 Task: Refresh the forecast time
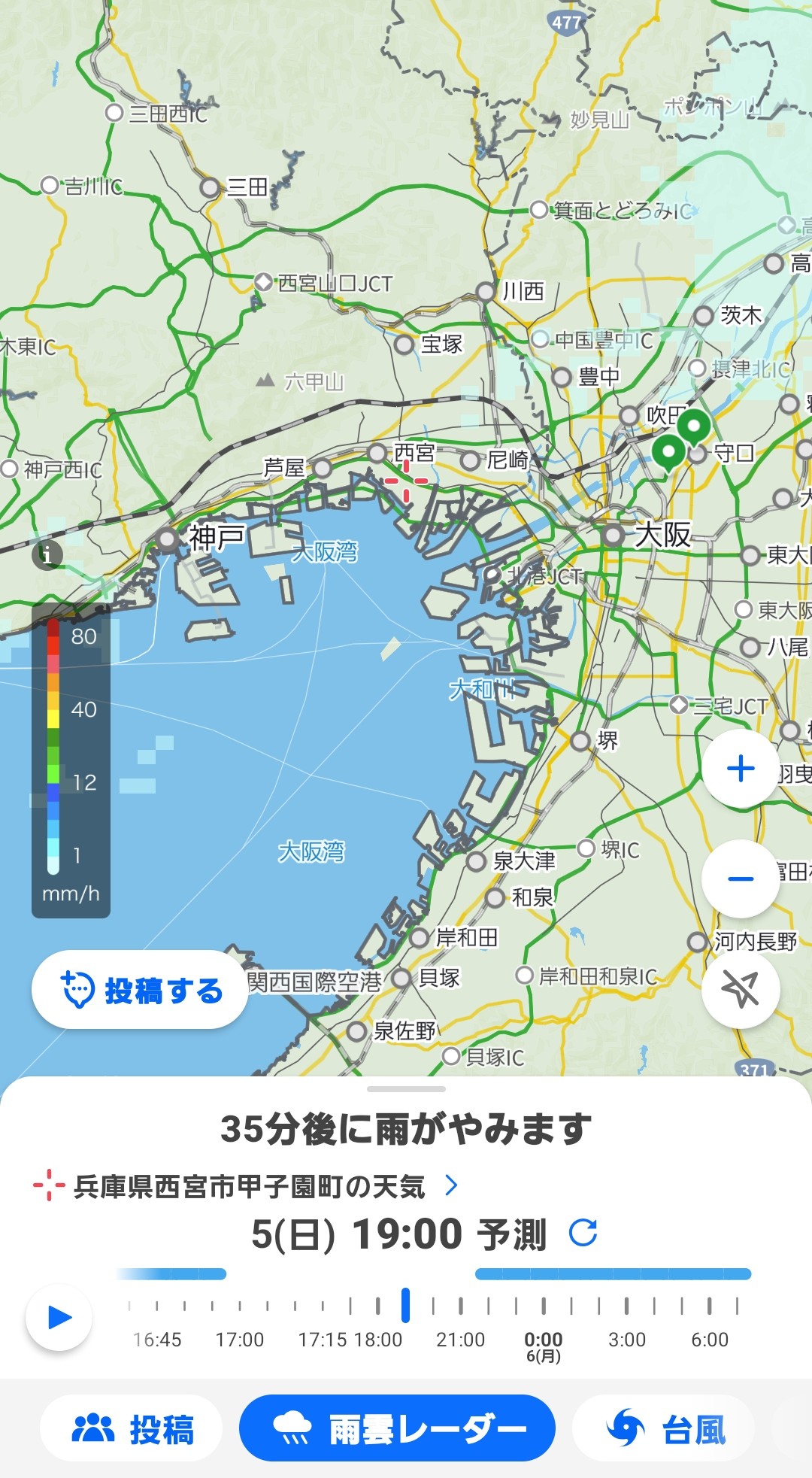[583, 1234]
